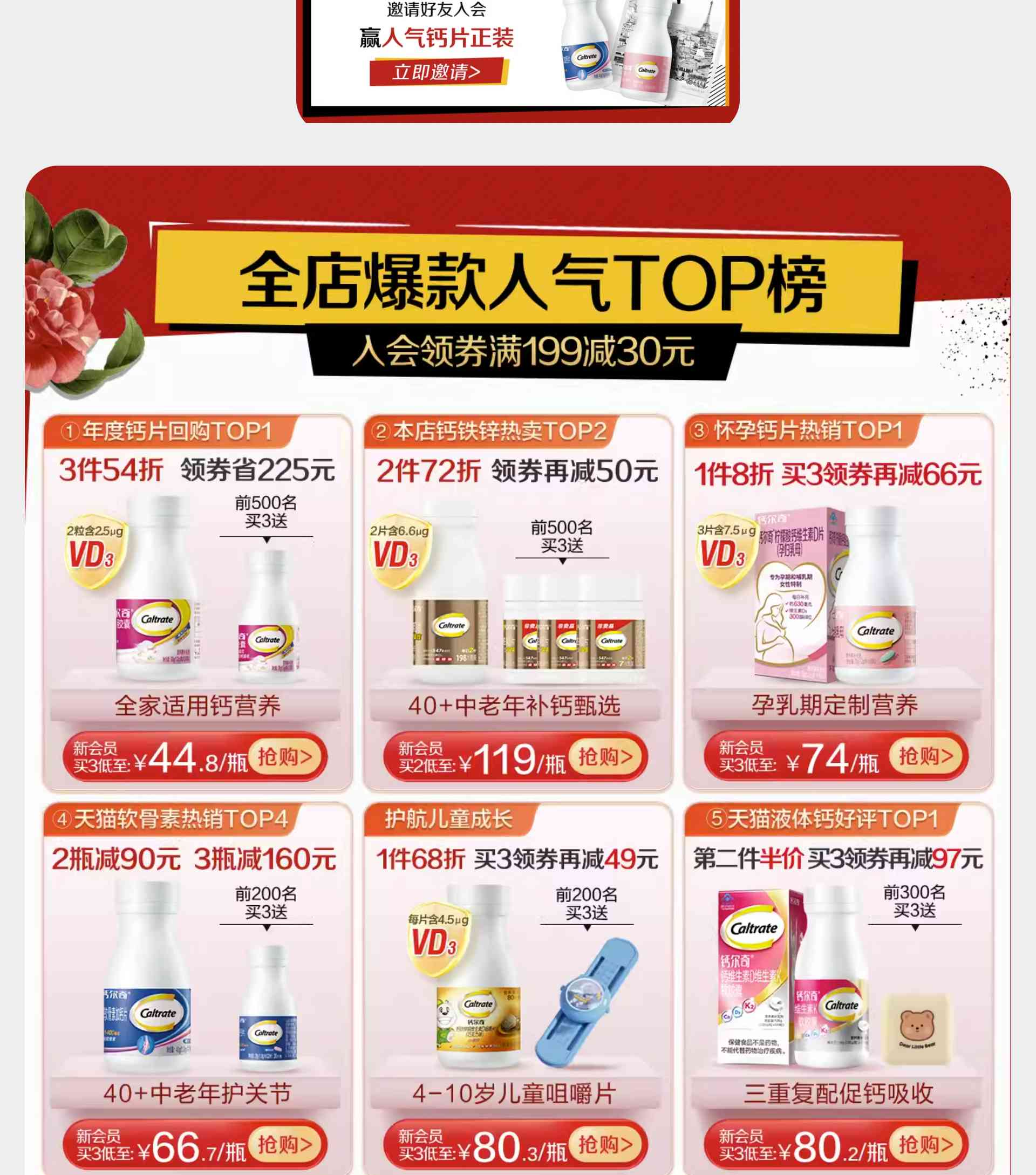Tap 抢购 for the ¥80.2/瓶 liquid calcium

pos(925,1145)
